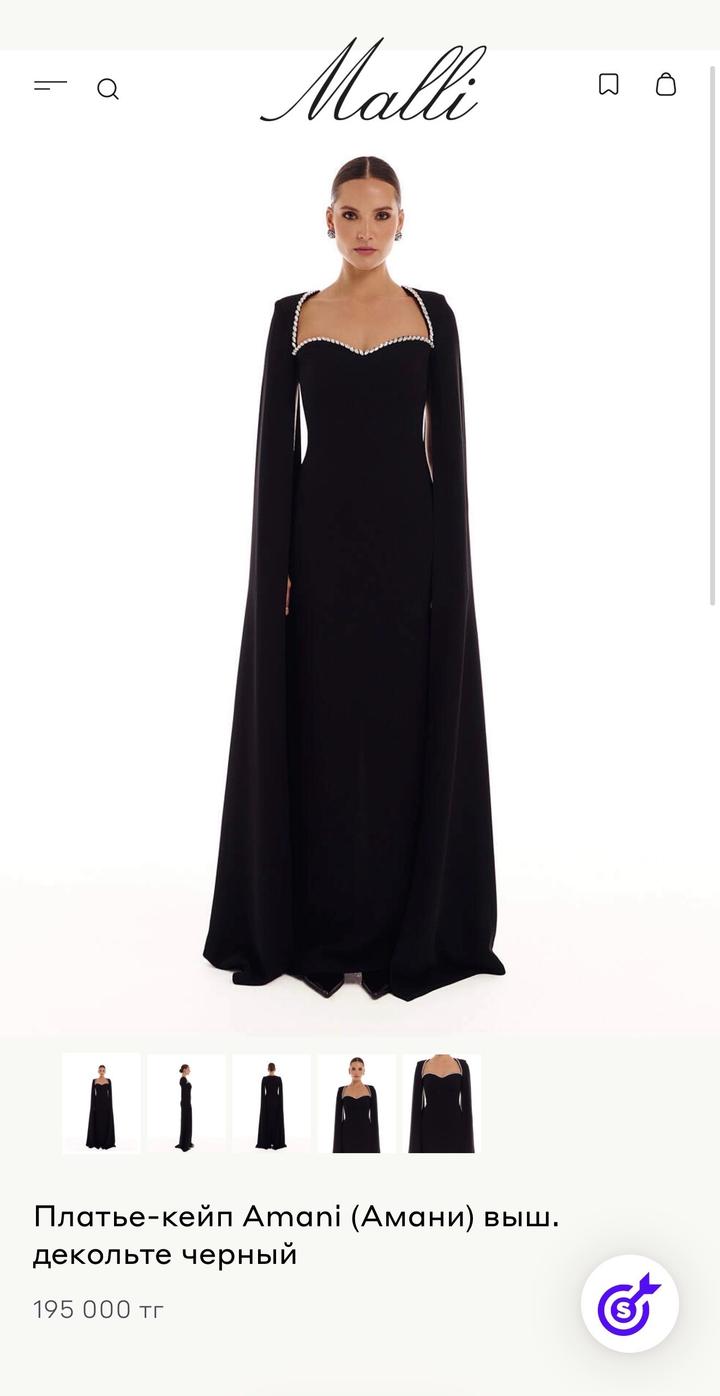Select the second side-view thumbnail
This screenshot has width=720, height=1396.
point(186,1103)
